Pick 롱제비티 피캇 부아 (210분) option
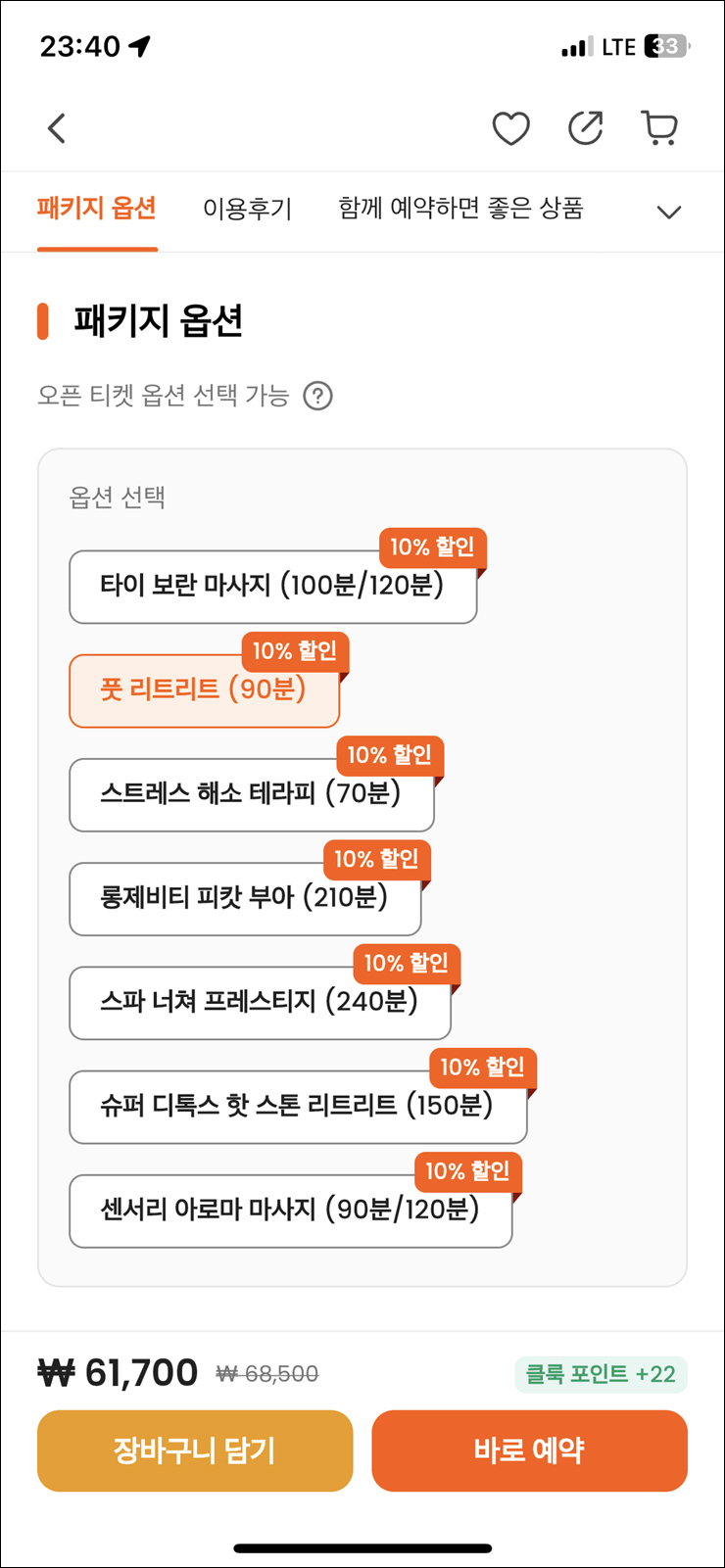725x1568 pixels. click(x=245, y=898)
